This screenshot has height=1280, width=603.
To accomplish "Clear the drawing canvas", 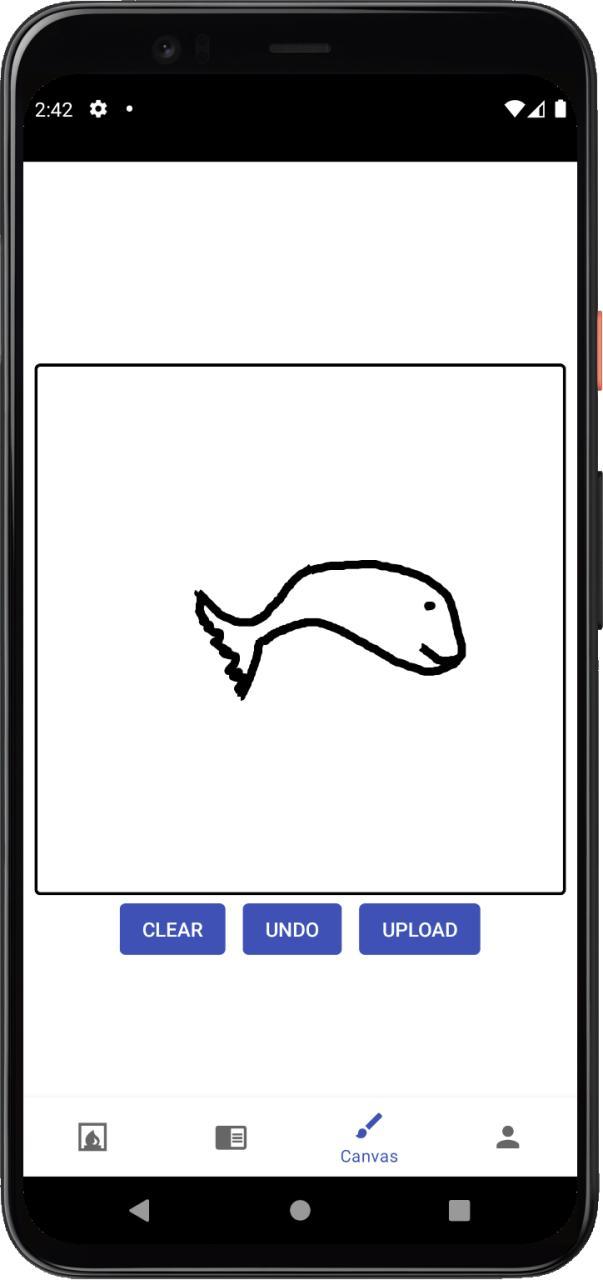I will (x=172, y=929).
